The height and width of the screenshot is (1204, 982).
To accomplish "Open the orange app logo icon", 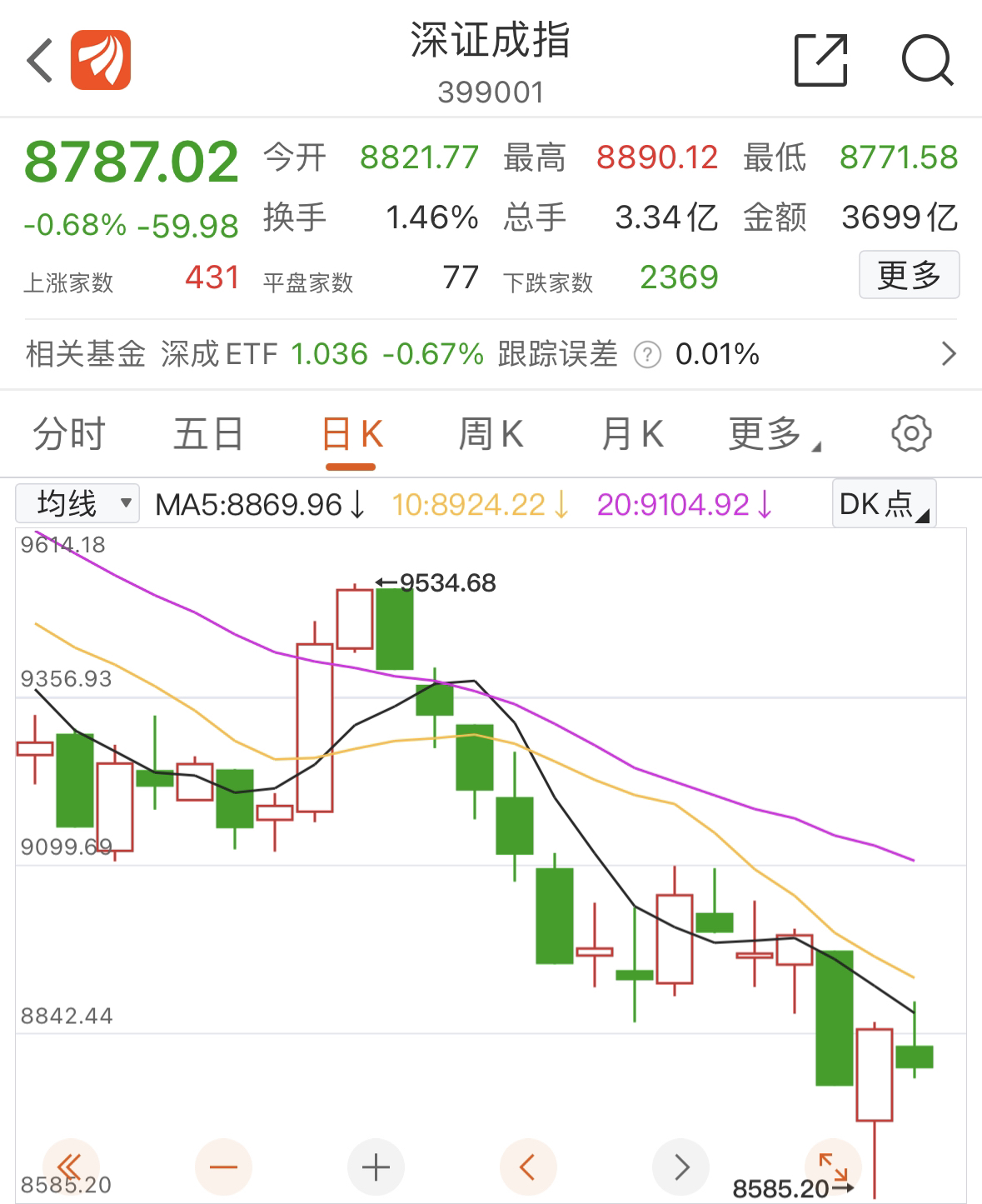I will pyautogui.click(x=101, y=60).
